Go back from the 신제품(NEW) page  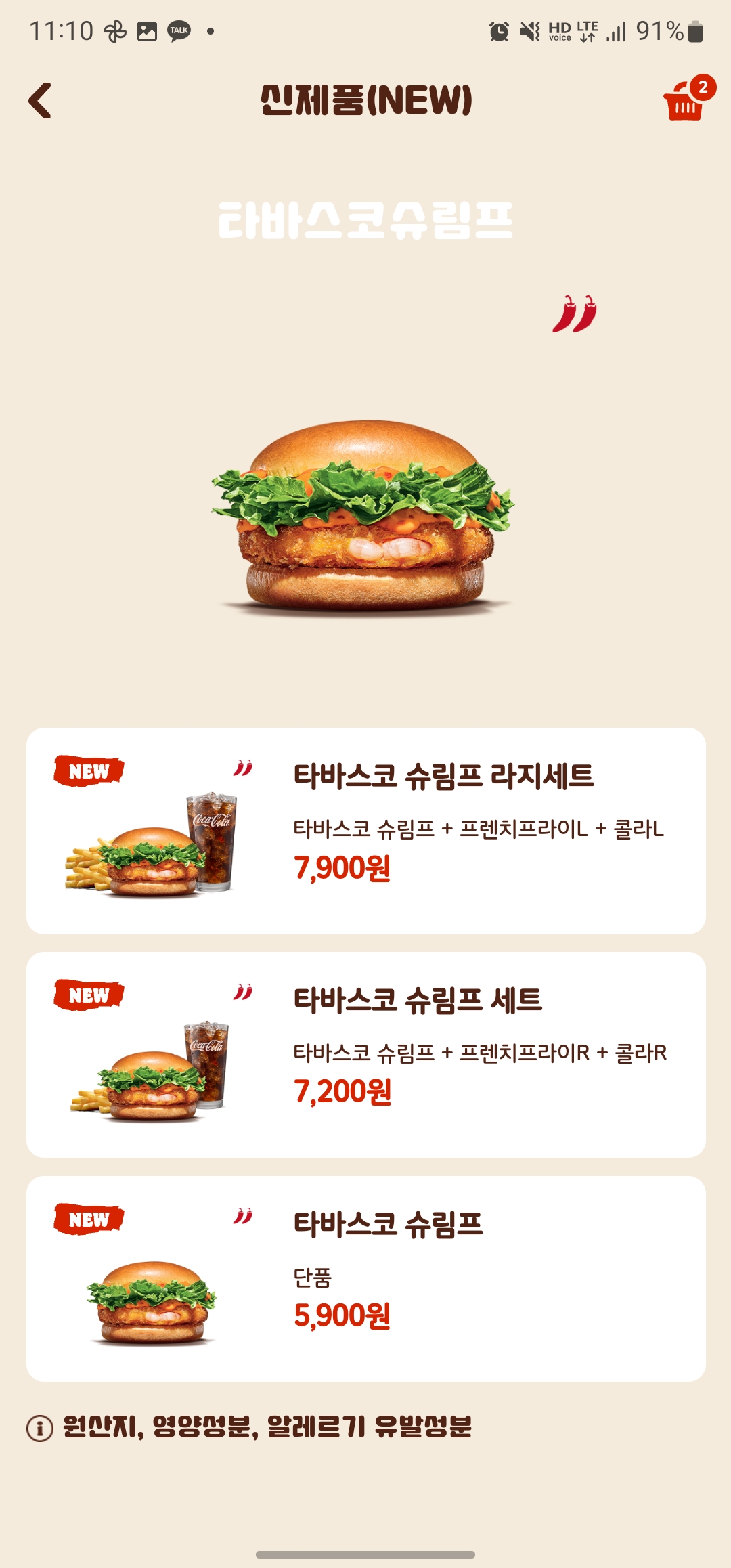coord(41,101)
